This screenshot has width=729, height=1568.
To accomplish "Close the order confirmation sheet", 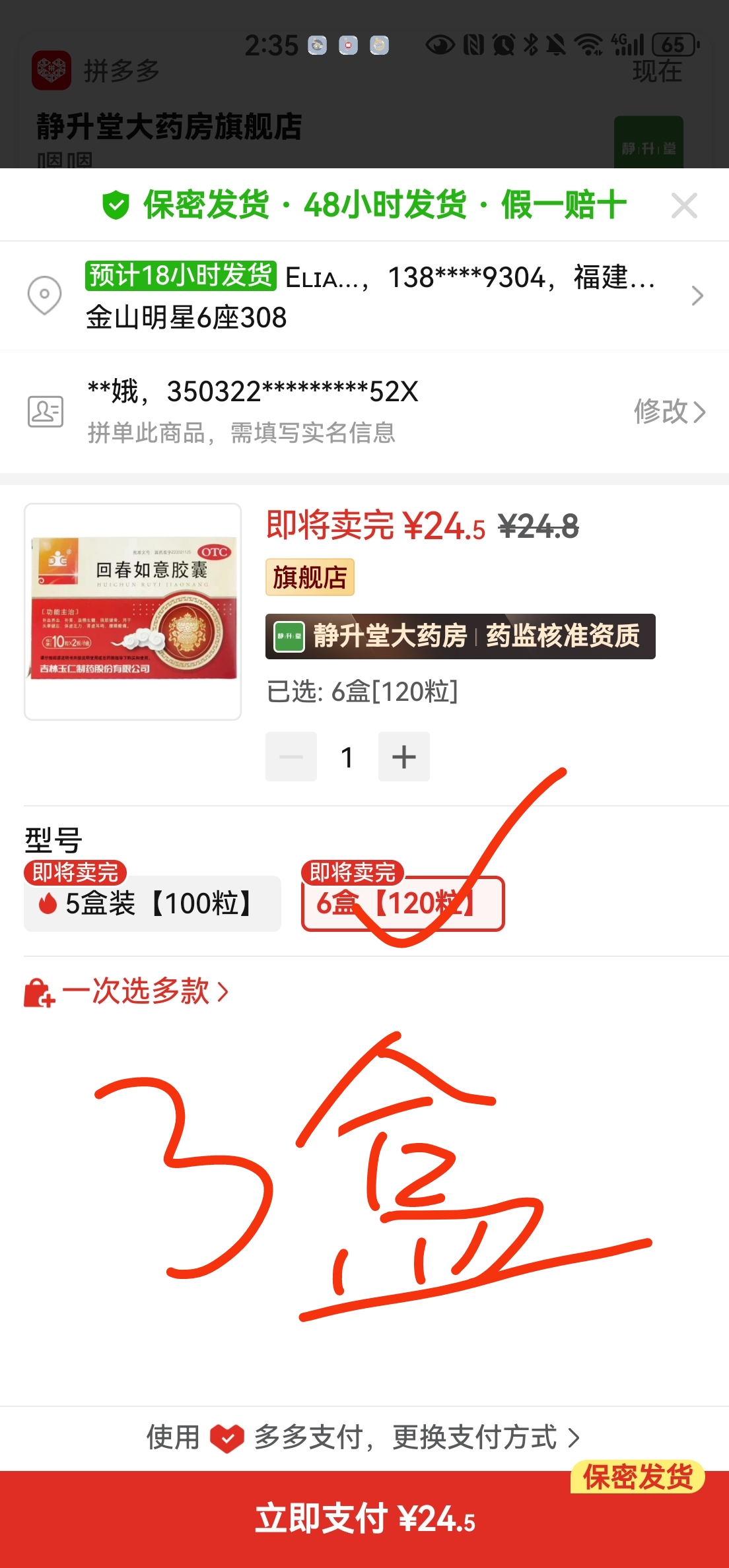I will [684, 206].
